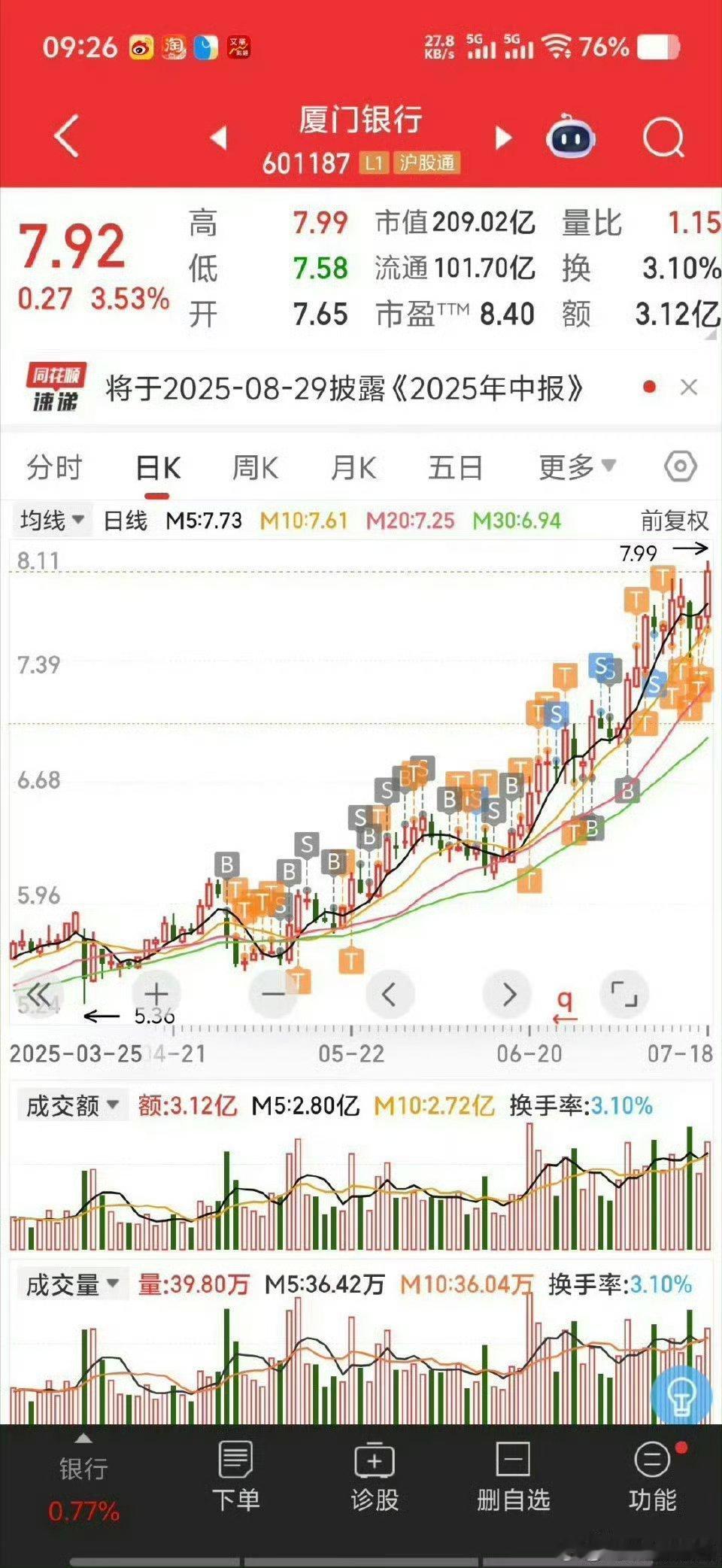Open stock search
The height and width of the screenshot is (1568, 722).
(x=663, y=138)
